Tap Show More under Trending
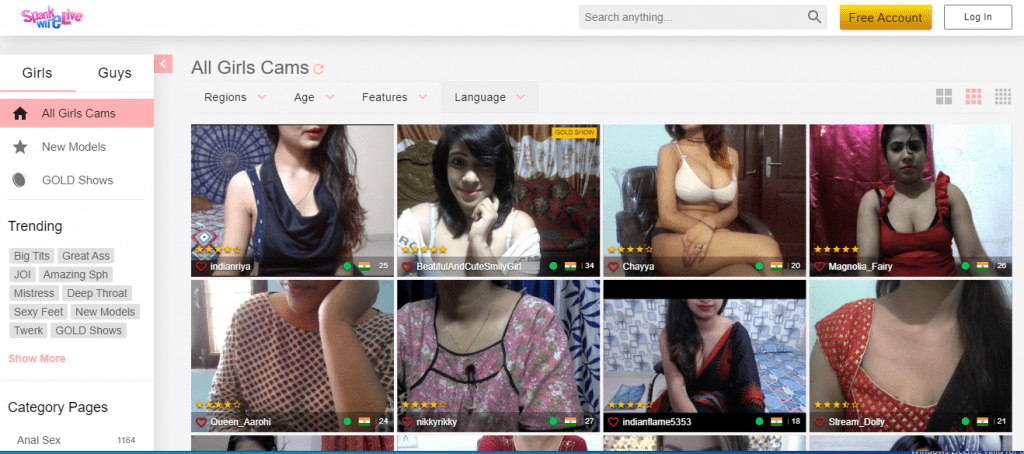The image size is (1024, 454). 37,358
